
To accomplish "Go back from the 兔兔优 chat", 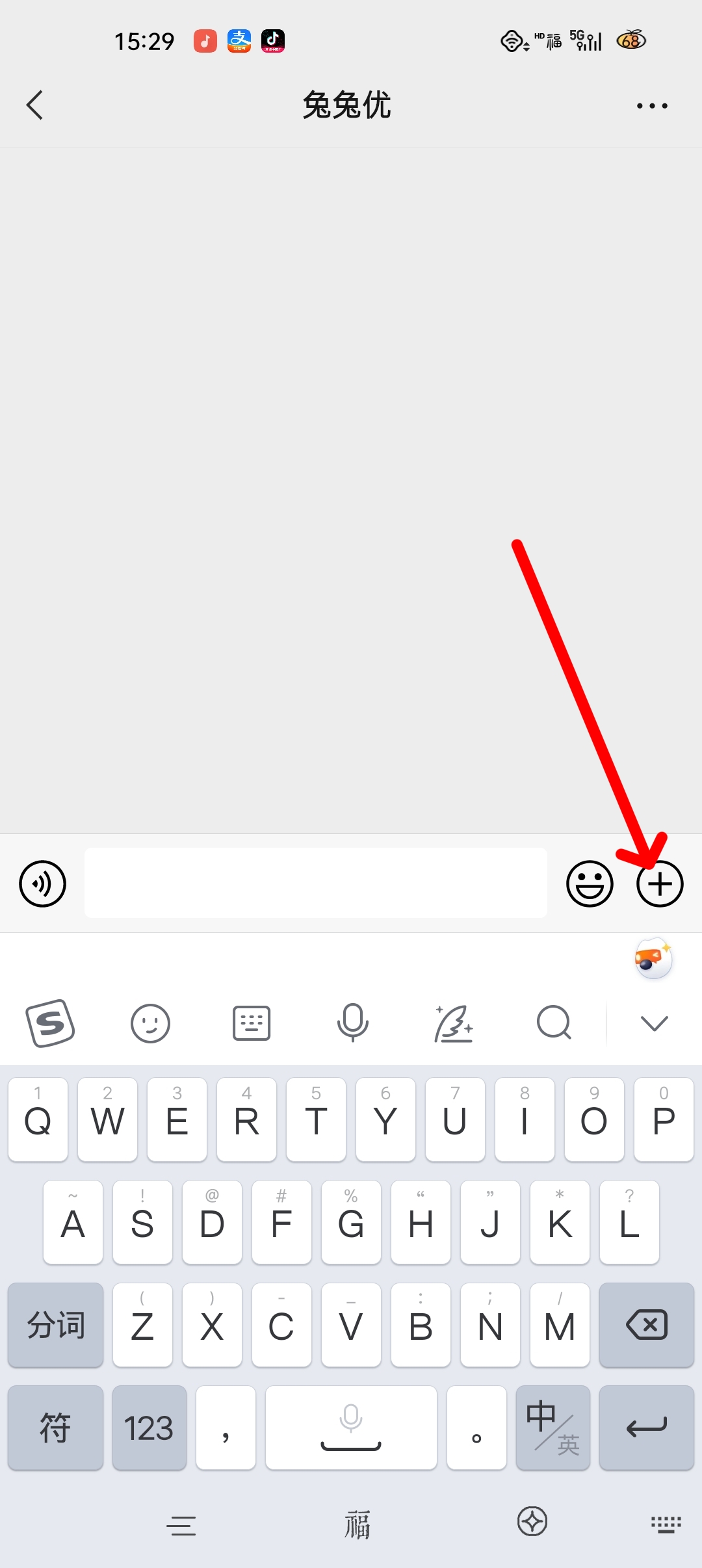I will pos(35,105).
